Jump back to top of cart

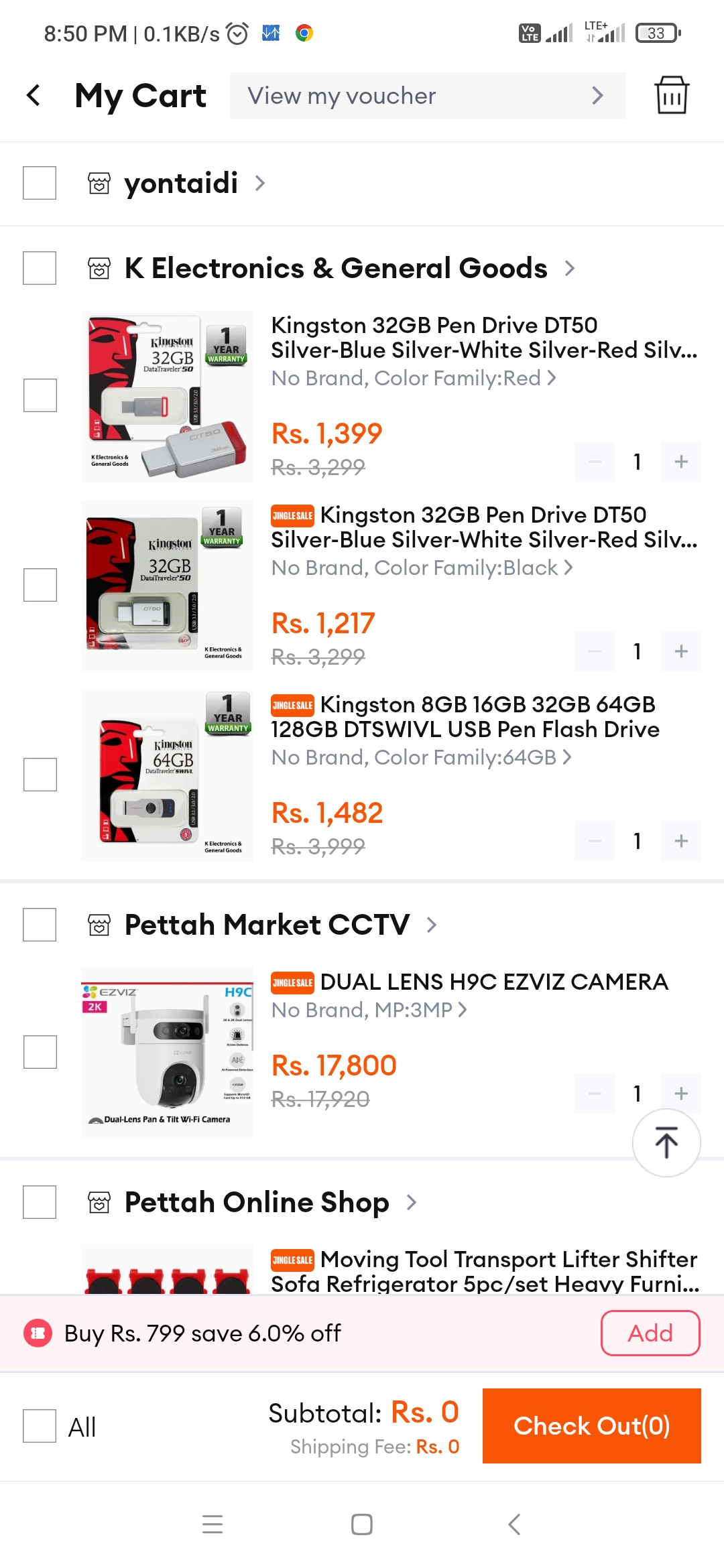pos(666,1142)
